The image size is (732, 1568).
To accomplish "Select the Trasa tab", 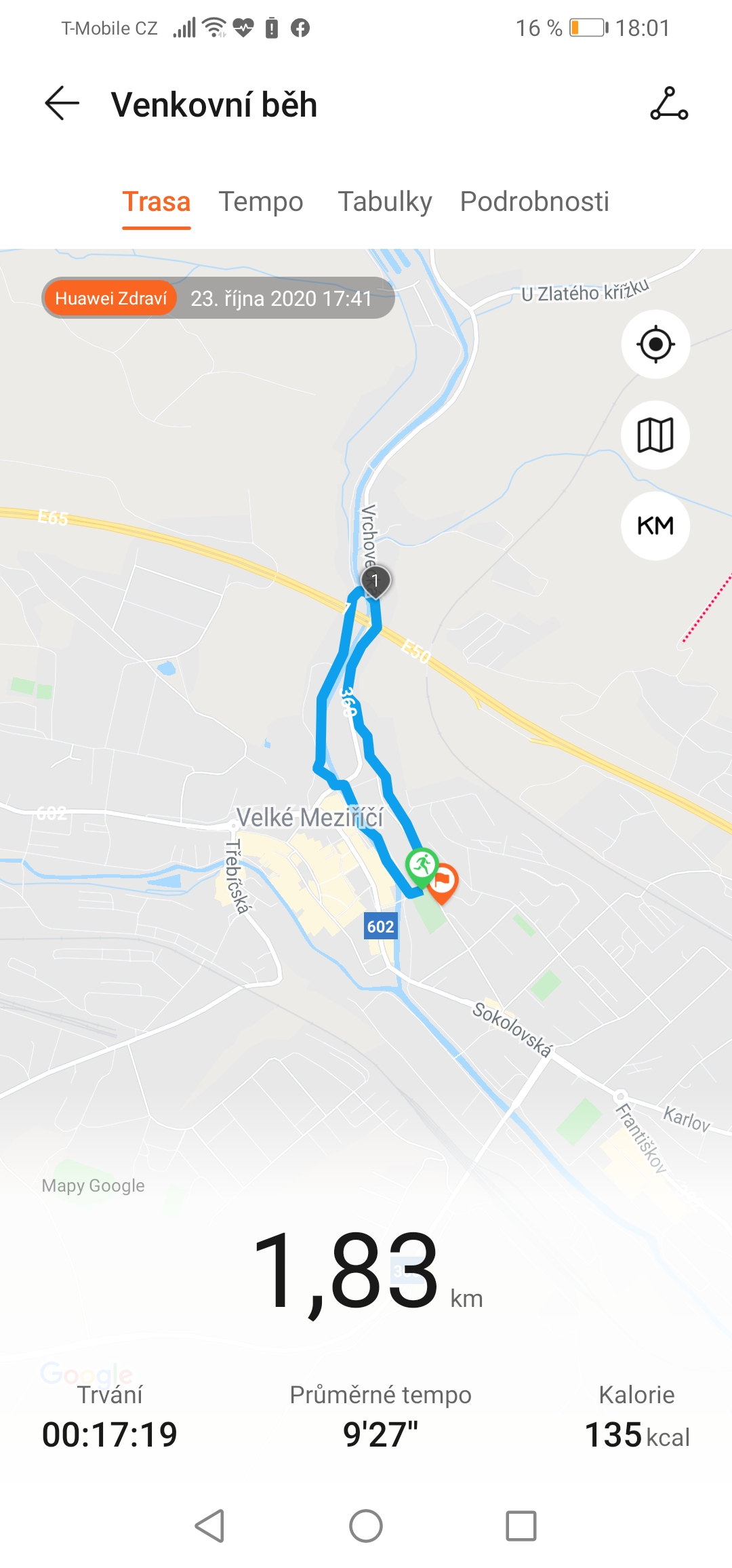I will tap(157, 202).
